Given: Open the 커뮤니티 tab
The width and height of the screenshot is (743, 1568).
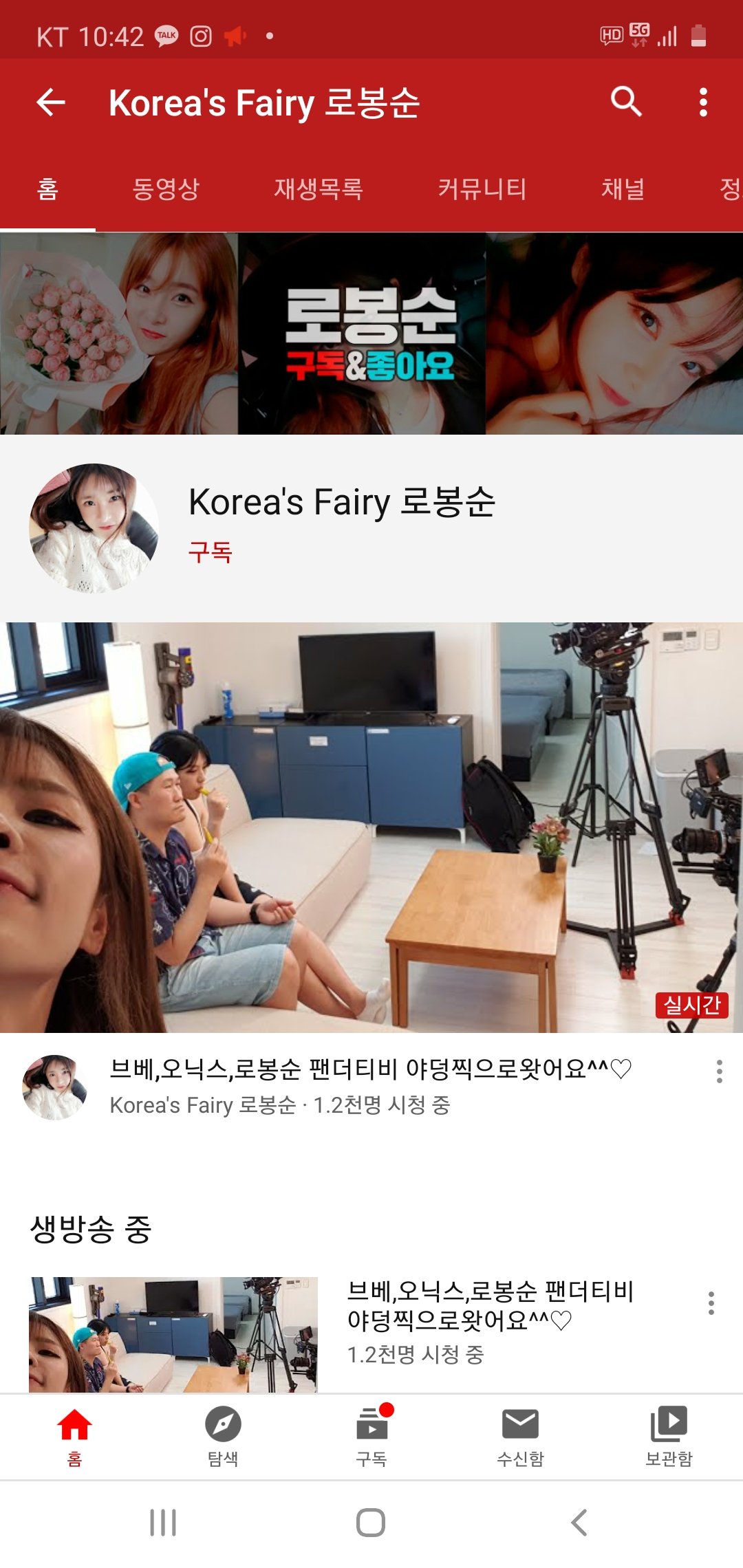Looking at the screenshot, I should pyautogui.click(x=482, y=188).
